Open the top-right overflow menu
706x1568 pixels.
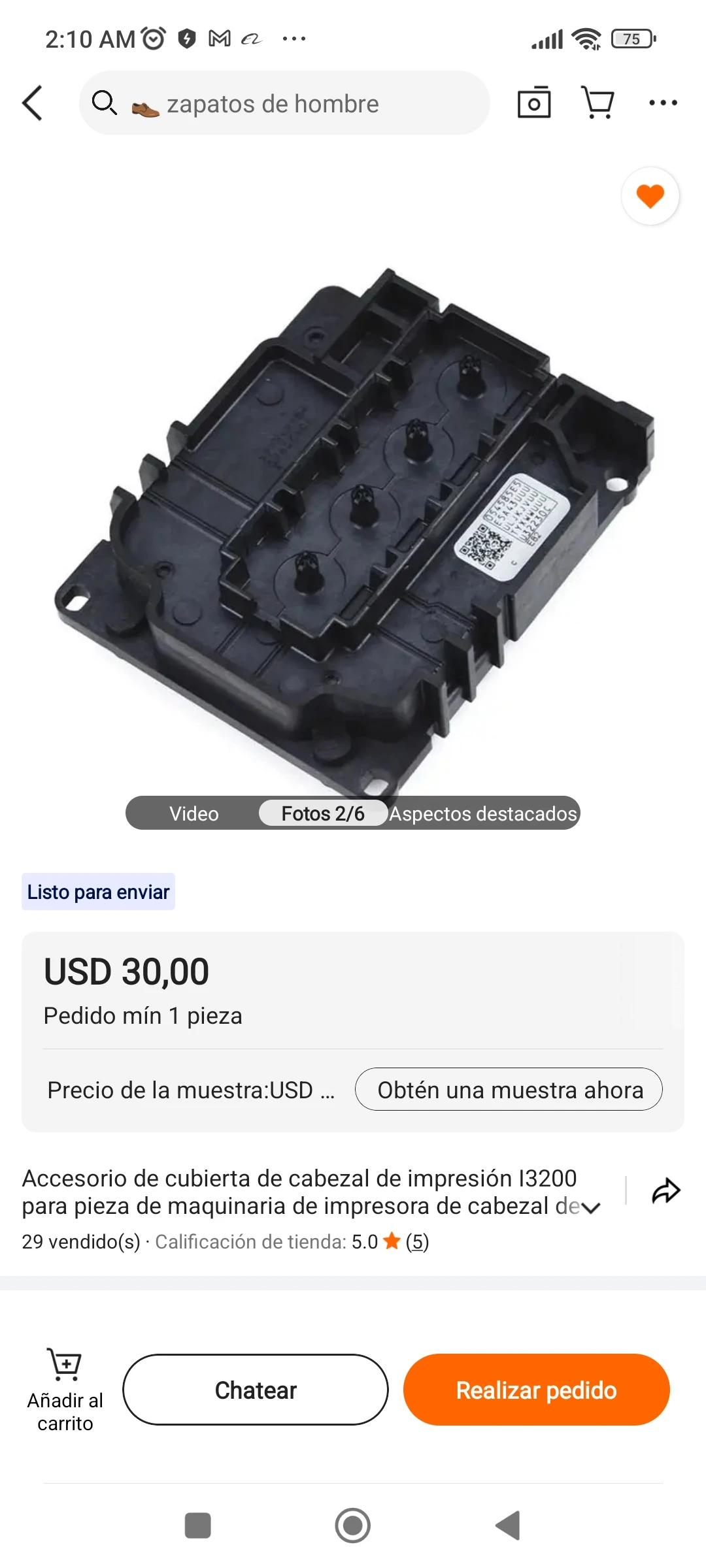(x=663, y=103)
